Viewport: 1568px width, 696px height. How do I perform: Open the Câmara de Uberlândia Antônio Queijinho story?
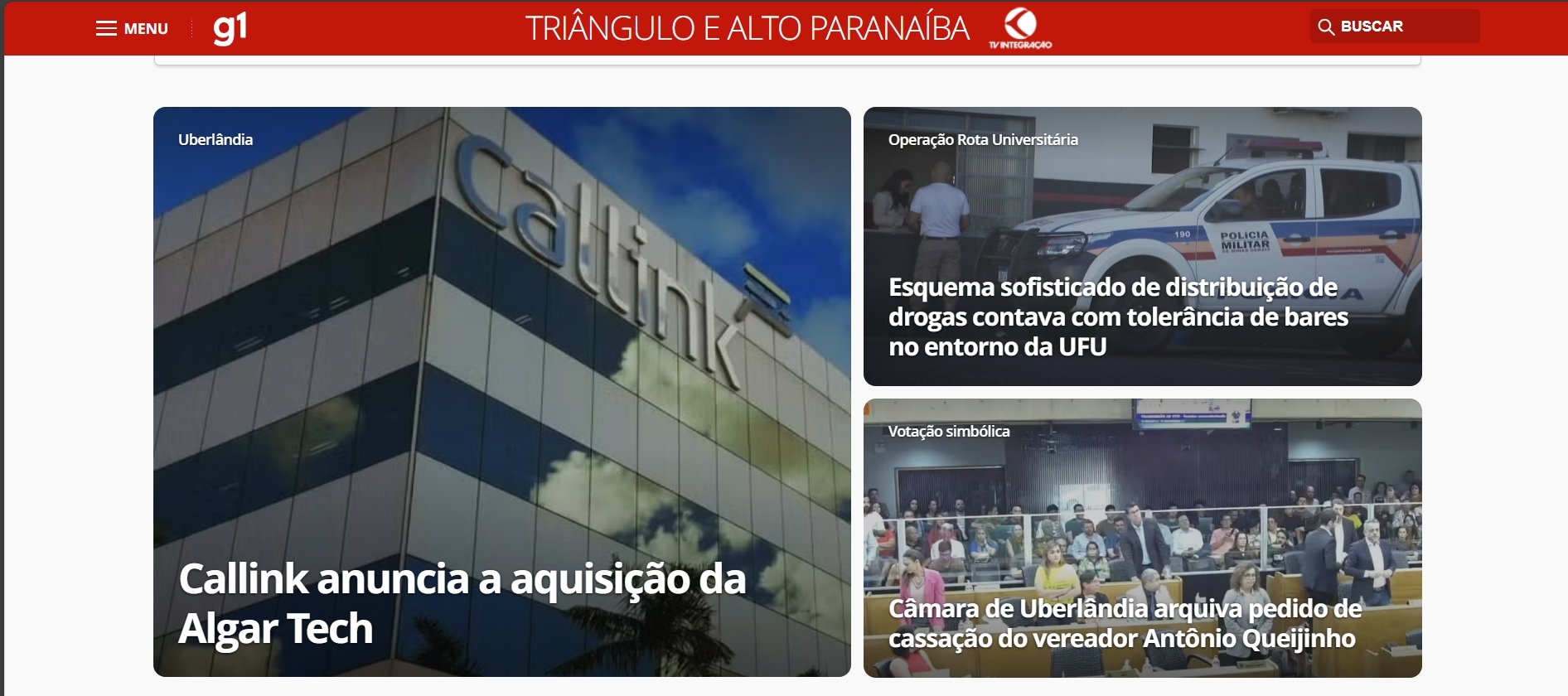(1125, 623)
